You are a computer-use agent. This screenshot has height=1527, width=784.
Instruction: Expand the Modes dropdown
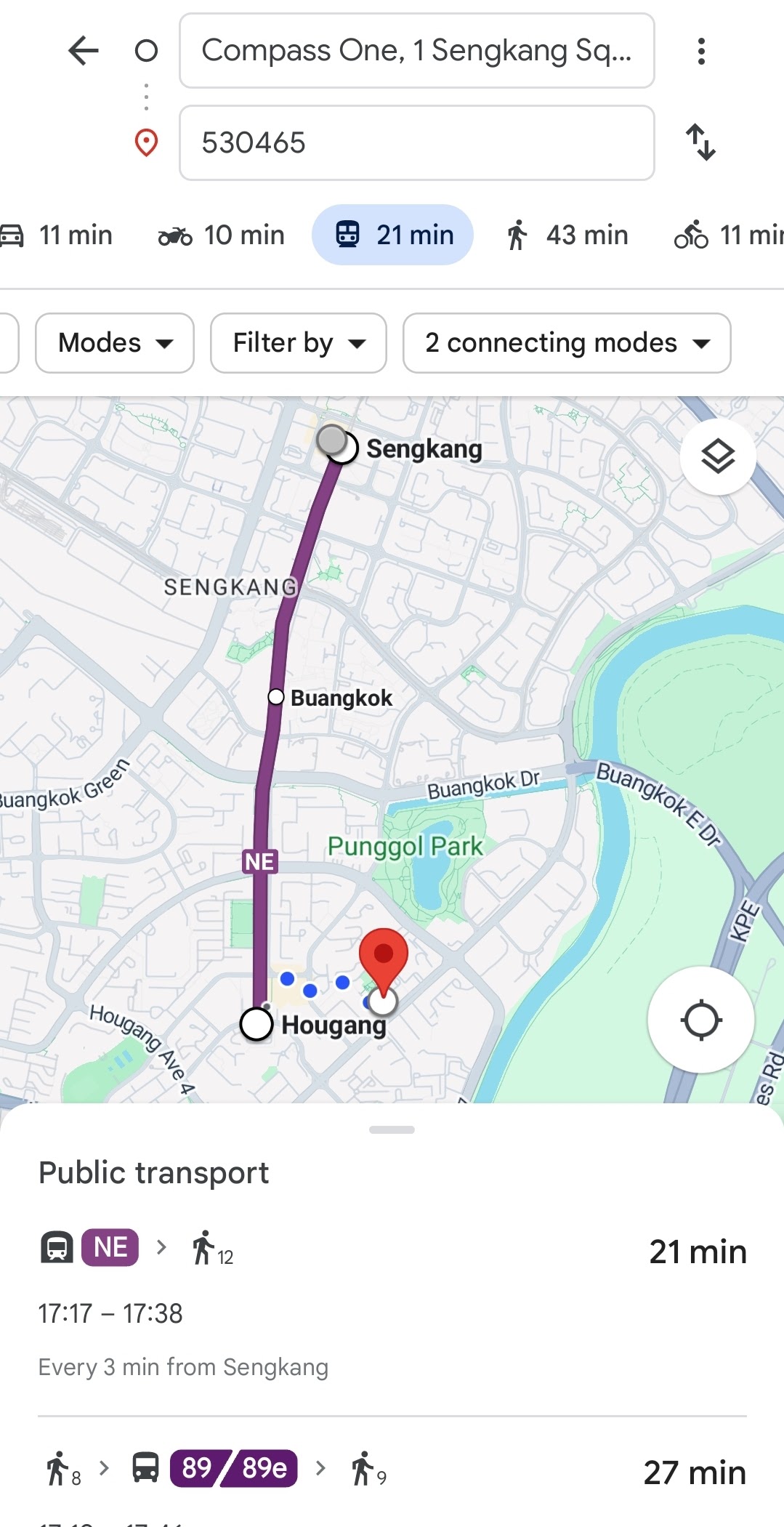coord(115,343)
